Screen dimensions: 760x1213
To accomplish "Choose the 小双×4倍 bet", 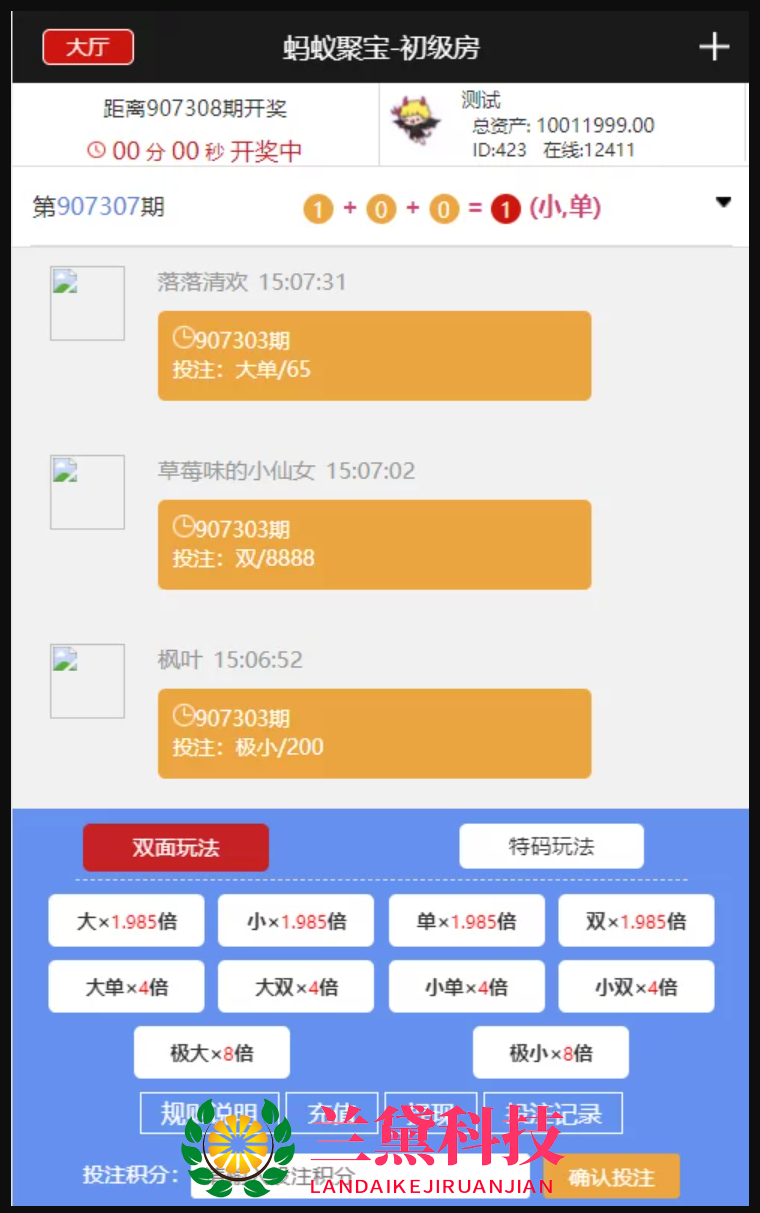I will pos(636,987).
